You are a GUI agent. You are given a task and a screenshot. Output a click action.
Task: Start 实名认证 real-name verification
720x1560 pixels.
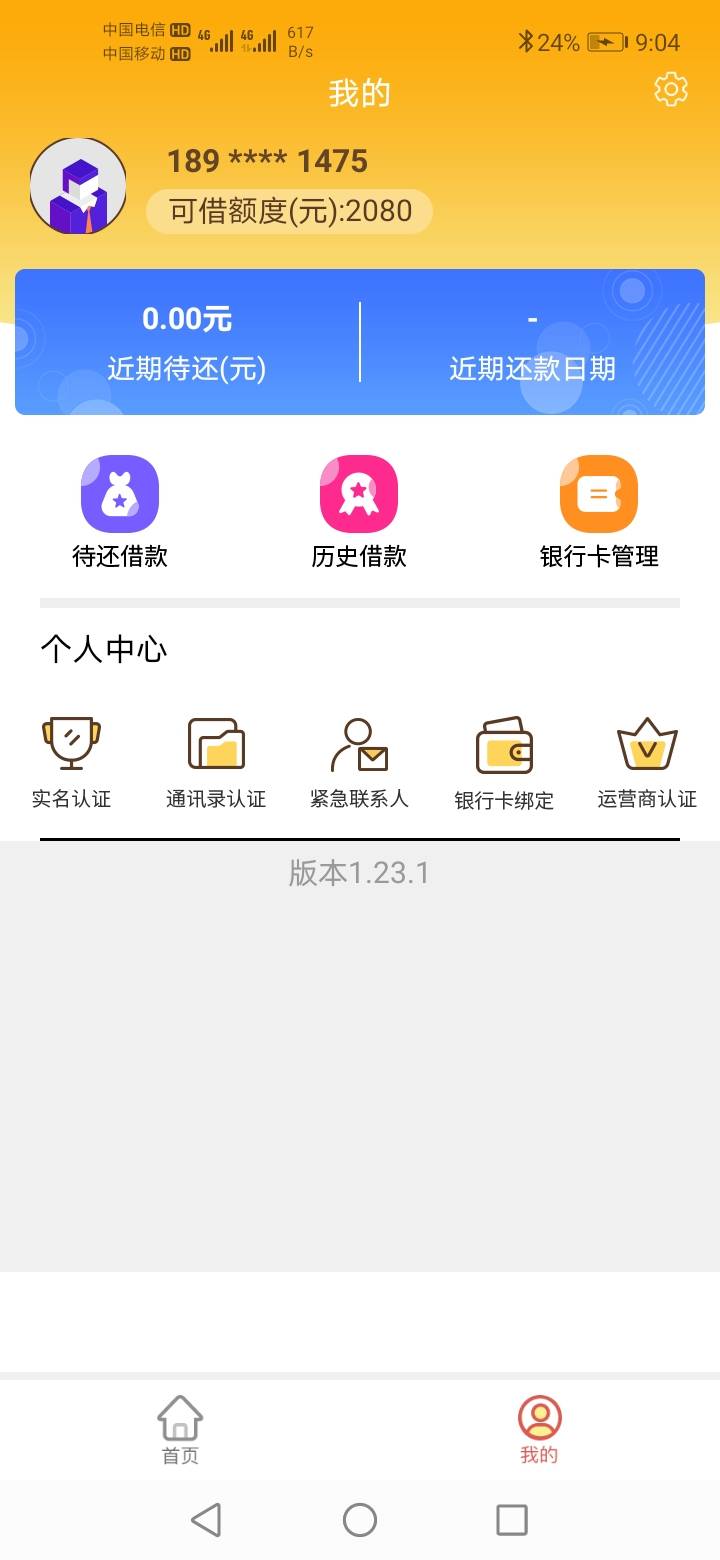pos(71,764)
